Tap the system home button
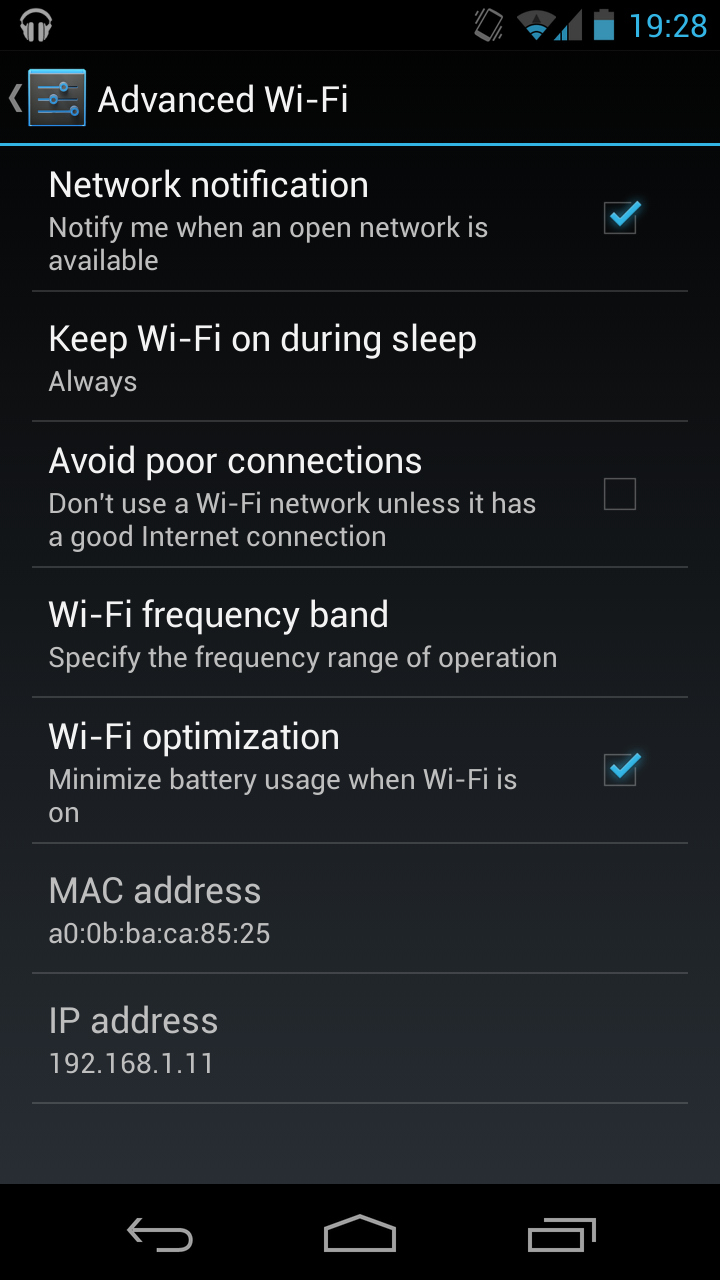The height and width of the screenshot is (1280, 720). point(360,1233)
